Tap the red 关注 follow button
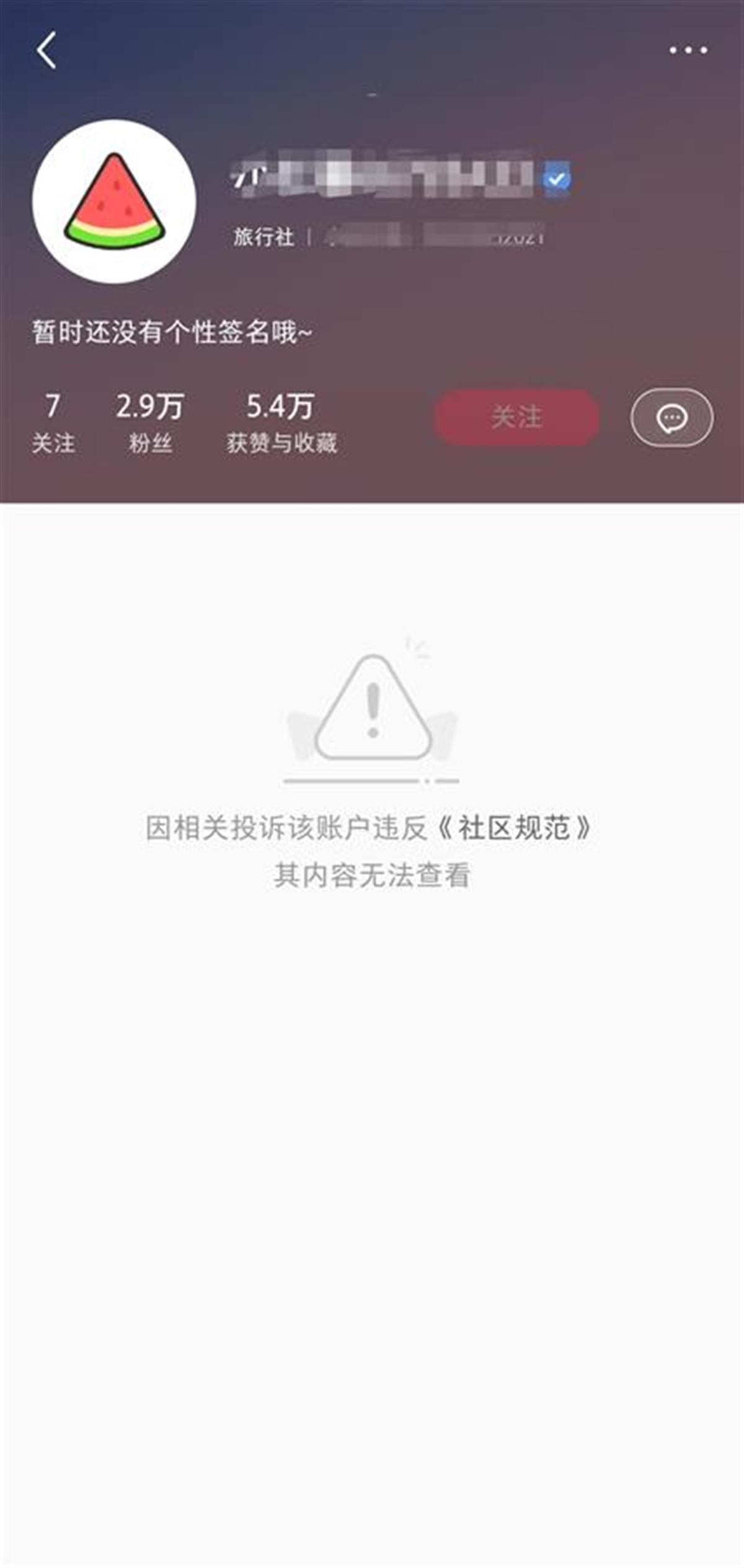Viewport: 744px width, 1568px height. click(x=516, y=418)
